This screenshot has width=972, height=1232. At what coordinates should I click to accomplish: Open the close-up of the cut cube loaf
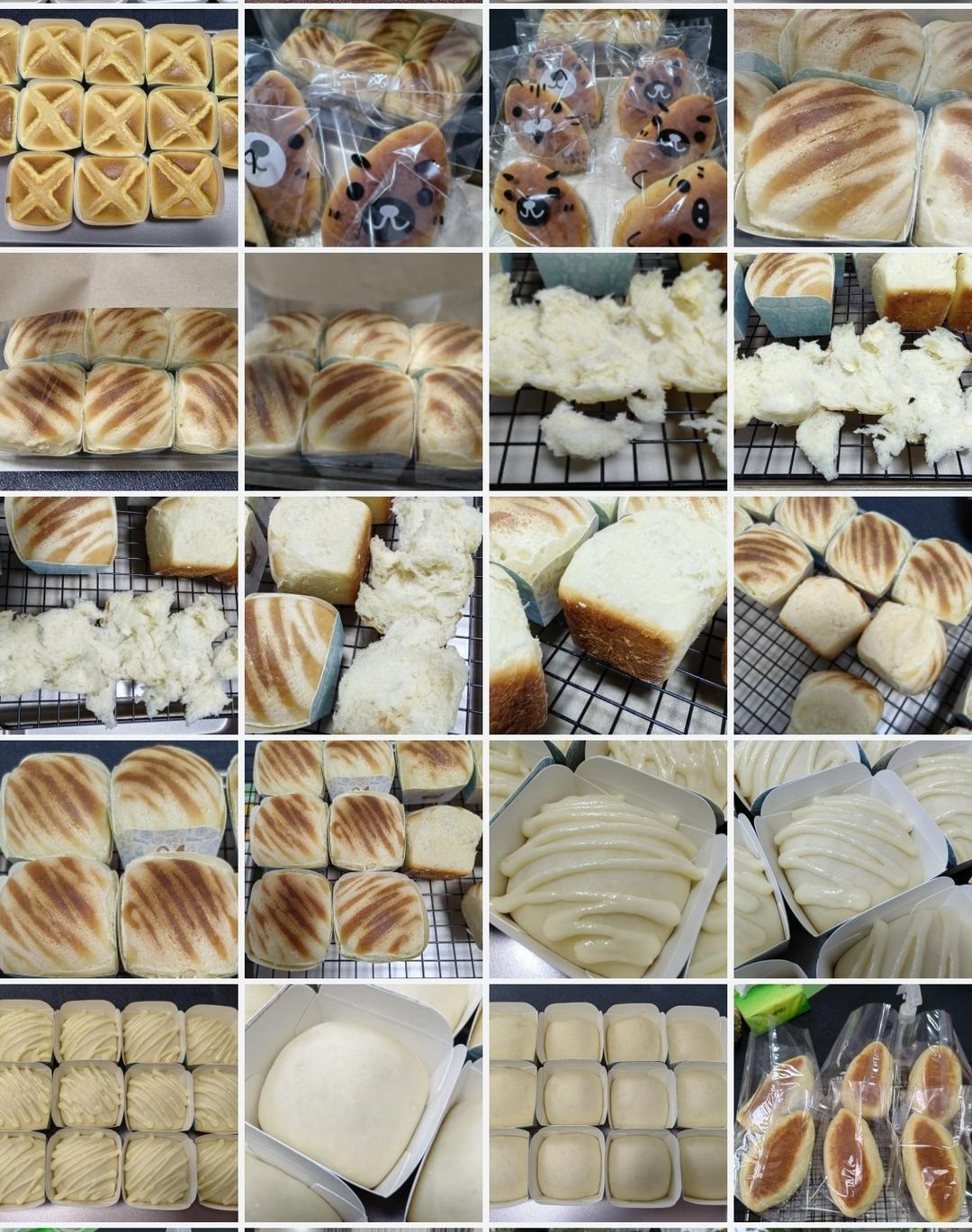pos(607,615)
